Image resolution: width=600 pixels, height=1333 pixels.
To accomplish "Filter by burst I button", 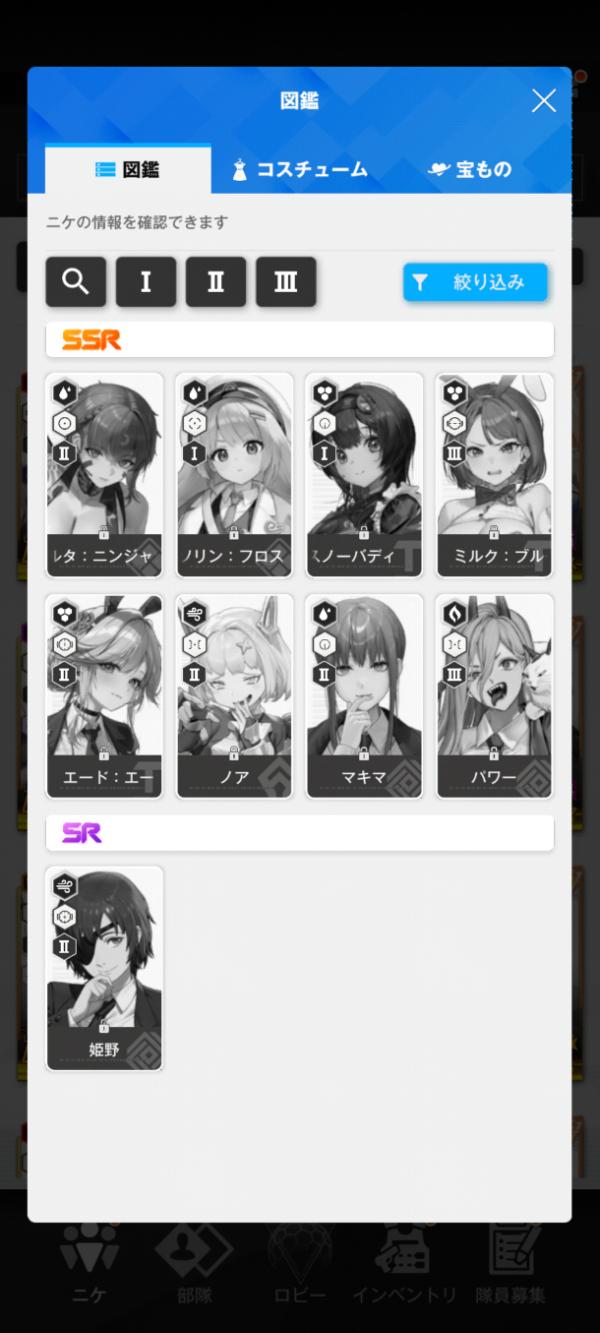I will point(146,282).
